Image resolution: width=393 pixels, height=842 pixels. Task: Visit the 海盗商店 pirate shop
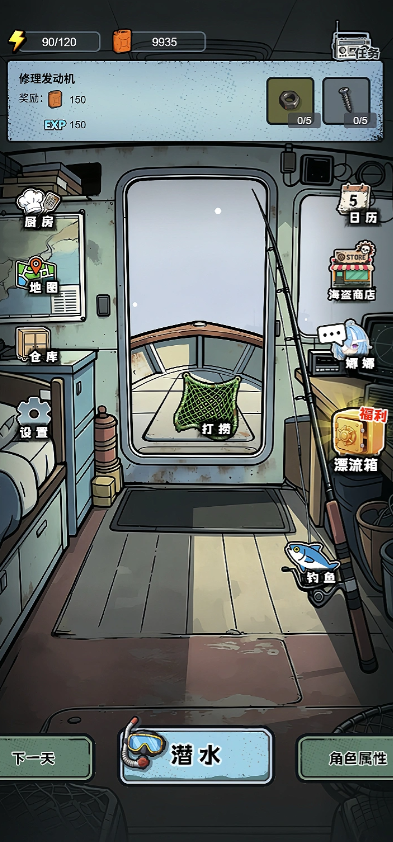click(352, 271)
